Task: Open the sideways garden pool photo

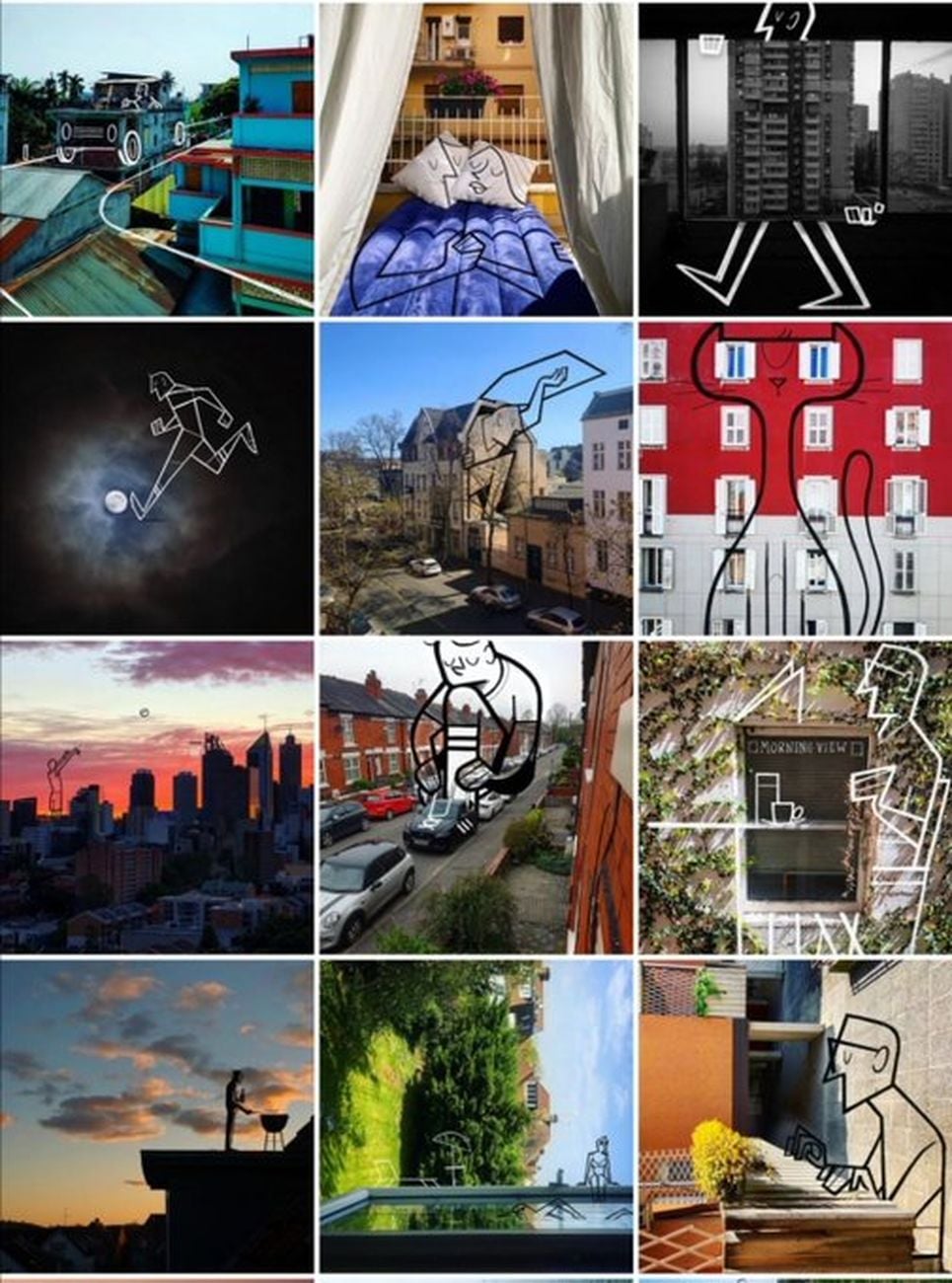Action: click(x=476, y=1117)
